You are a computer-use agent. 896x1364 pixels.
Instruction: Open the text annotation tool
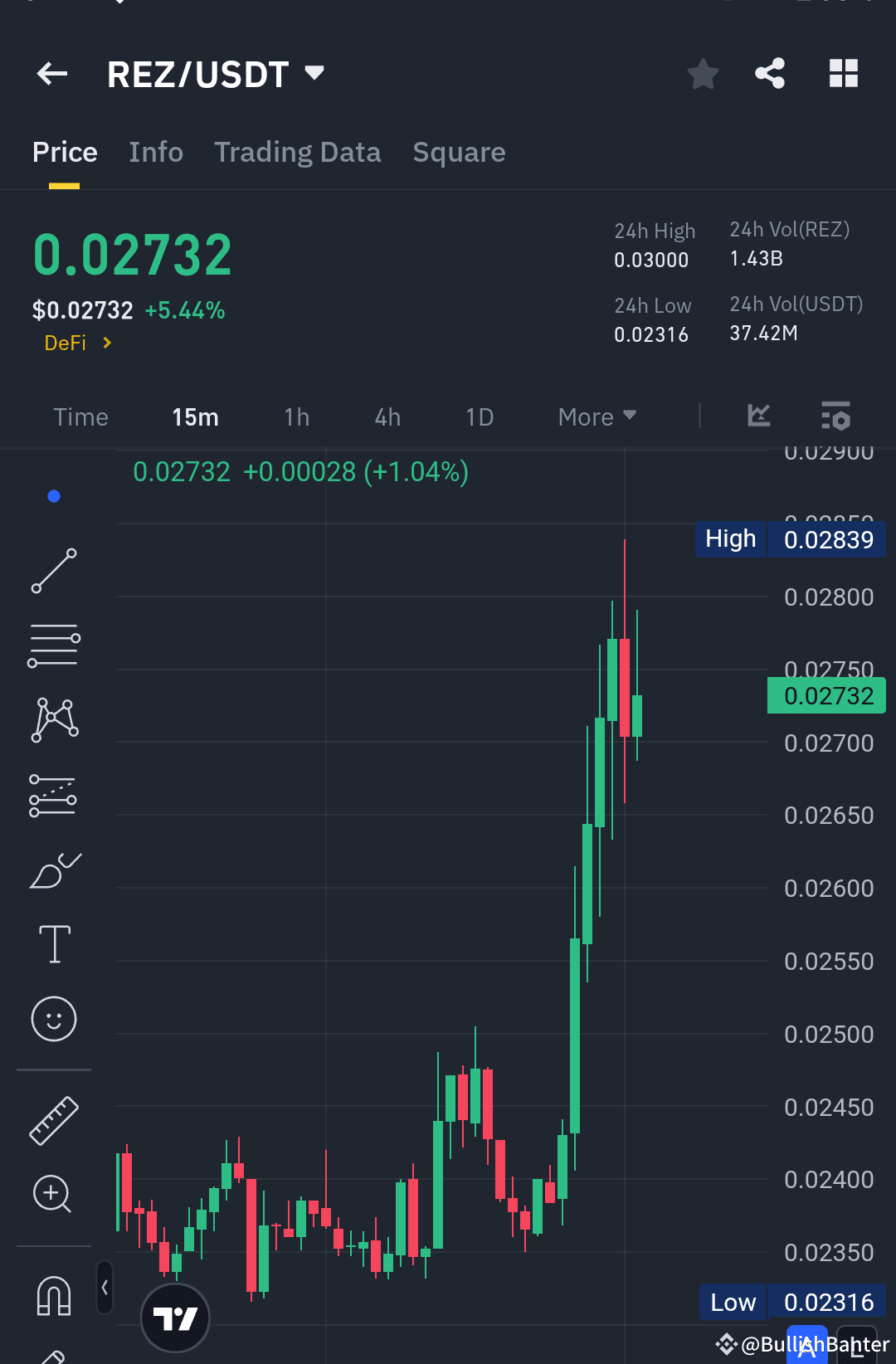53,944
